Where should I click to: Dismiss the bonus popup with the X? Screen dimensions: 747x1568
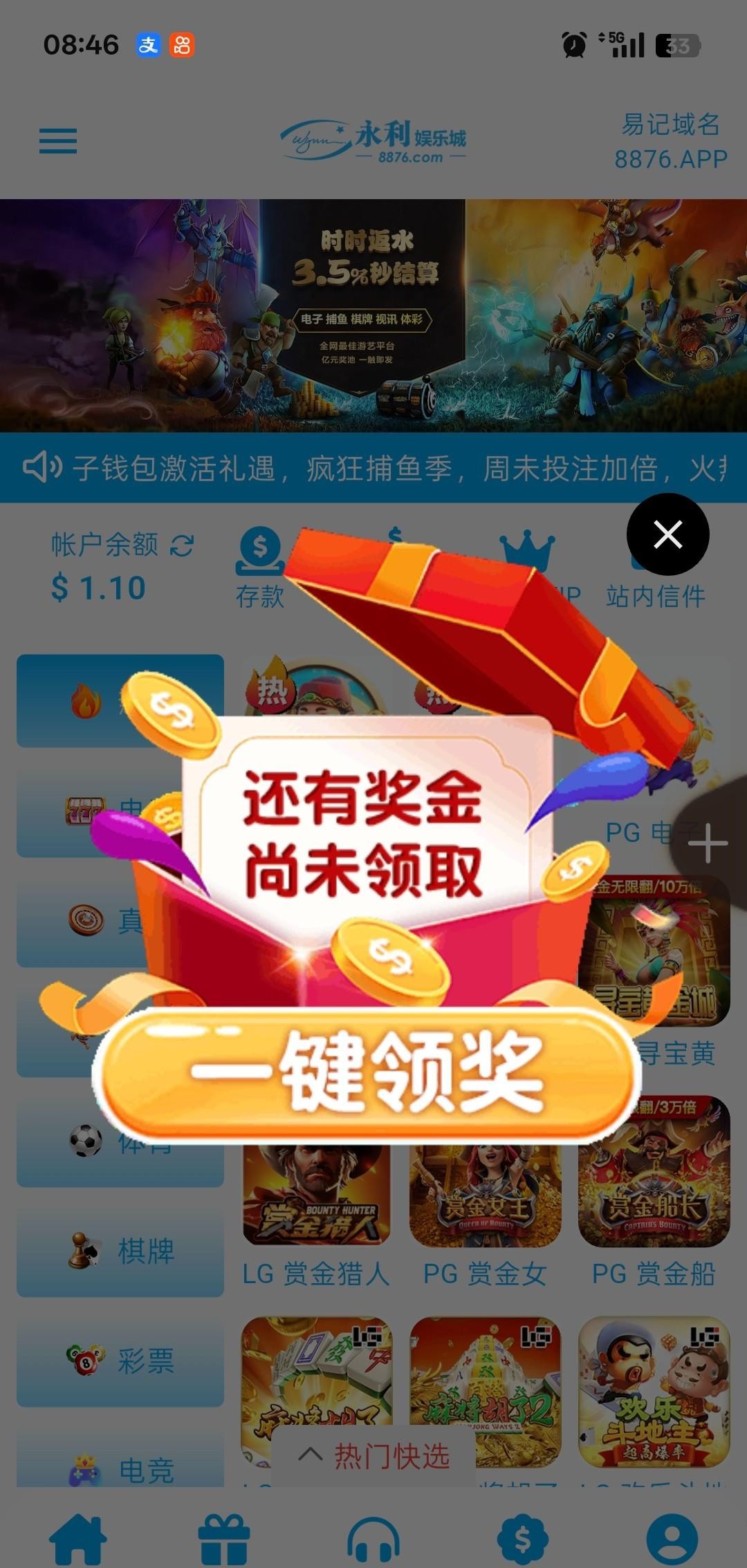[668, 534]
